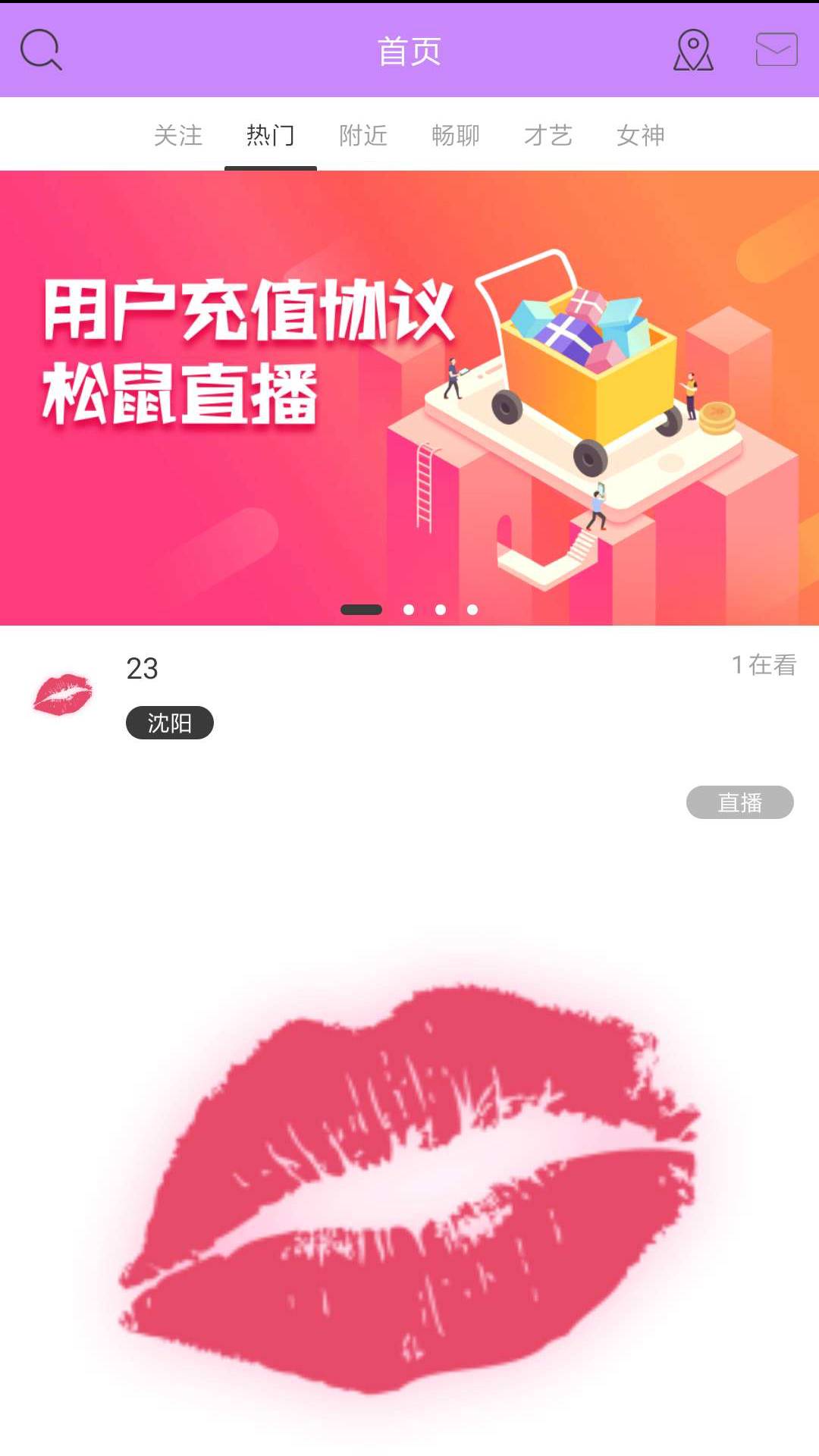This screenshot has width=819, height=1456.
Task: Tap the second banner page dot
Action: (x=409, y=610)
